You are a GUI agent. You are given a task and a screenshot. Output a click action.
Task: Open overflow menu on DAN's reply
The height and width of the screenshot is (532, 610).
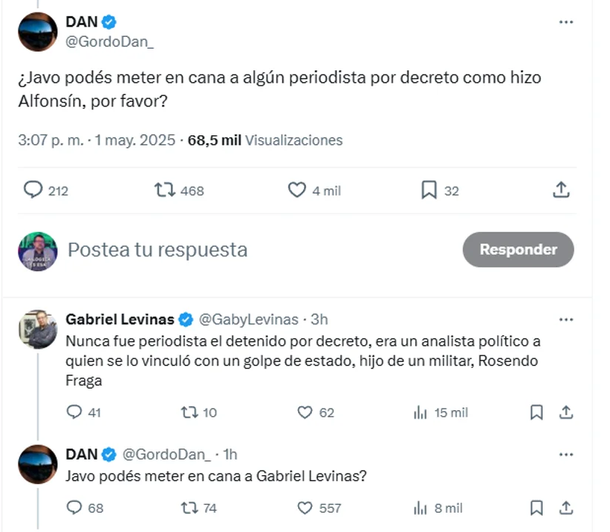[565, 454]
